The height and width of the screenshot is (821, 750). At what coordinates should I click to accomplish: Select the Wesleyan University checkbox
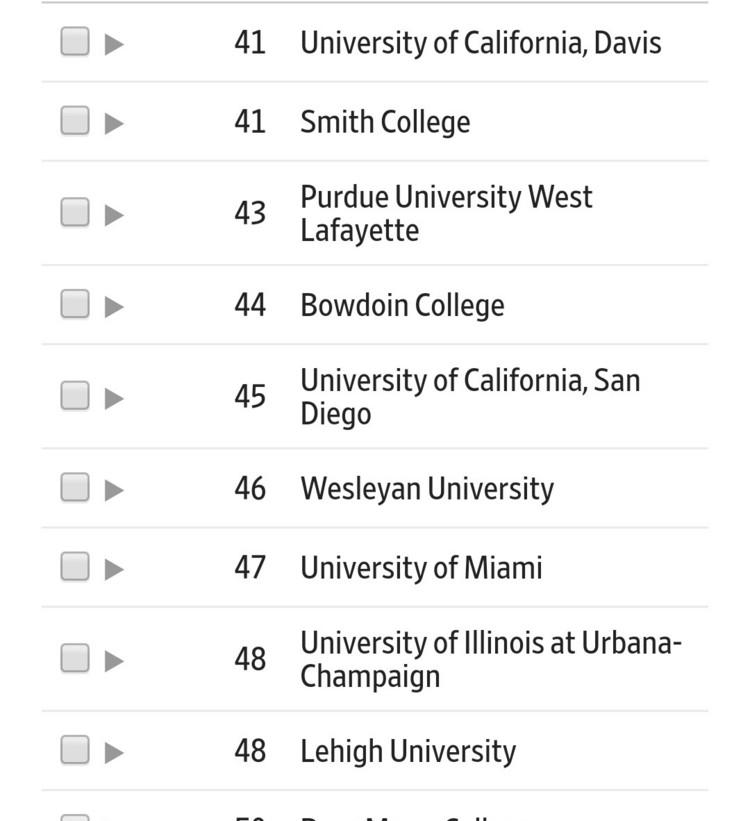[x=75, y=488]
